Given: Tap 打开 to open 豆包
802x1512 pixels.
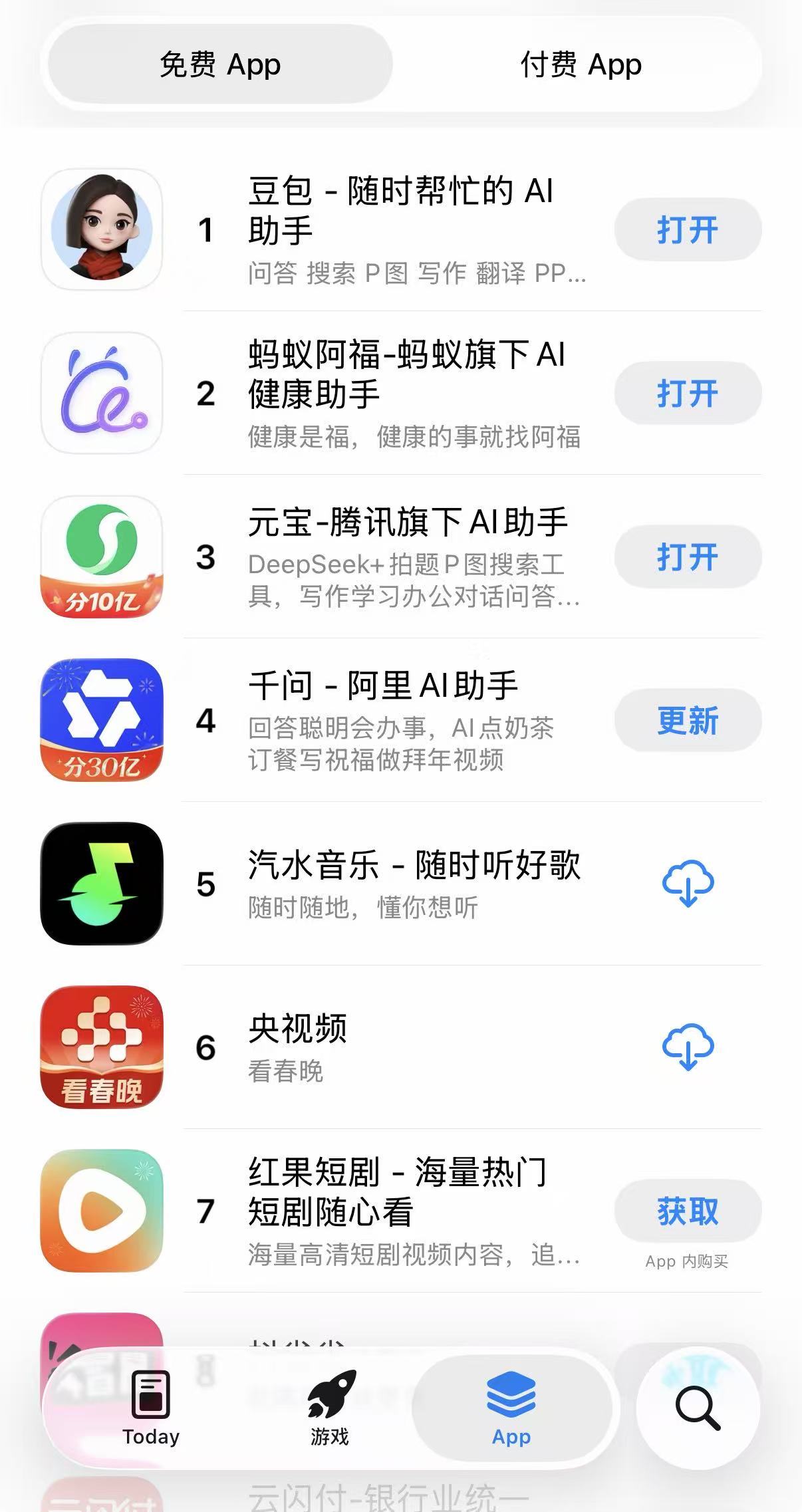Looking at the screenshot, I should tap(688, 229).
